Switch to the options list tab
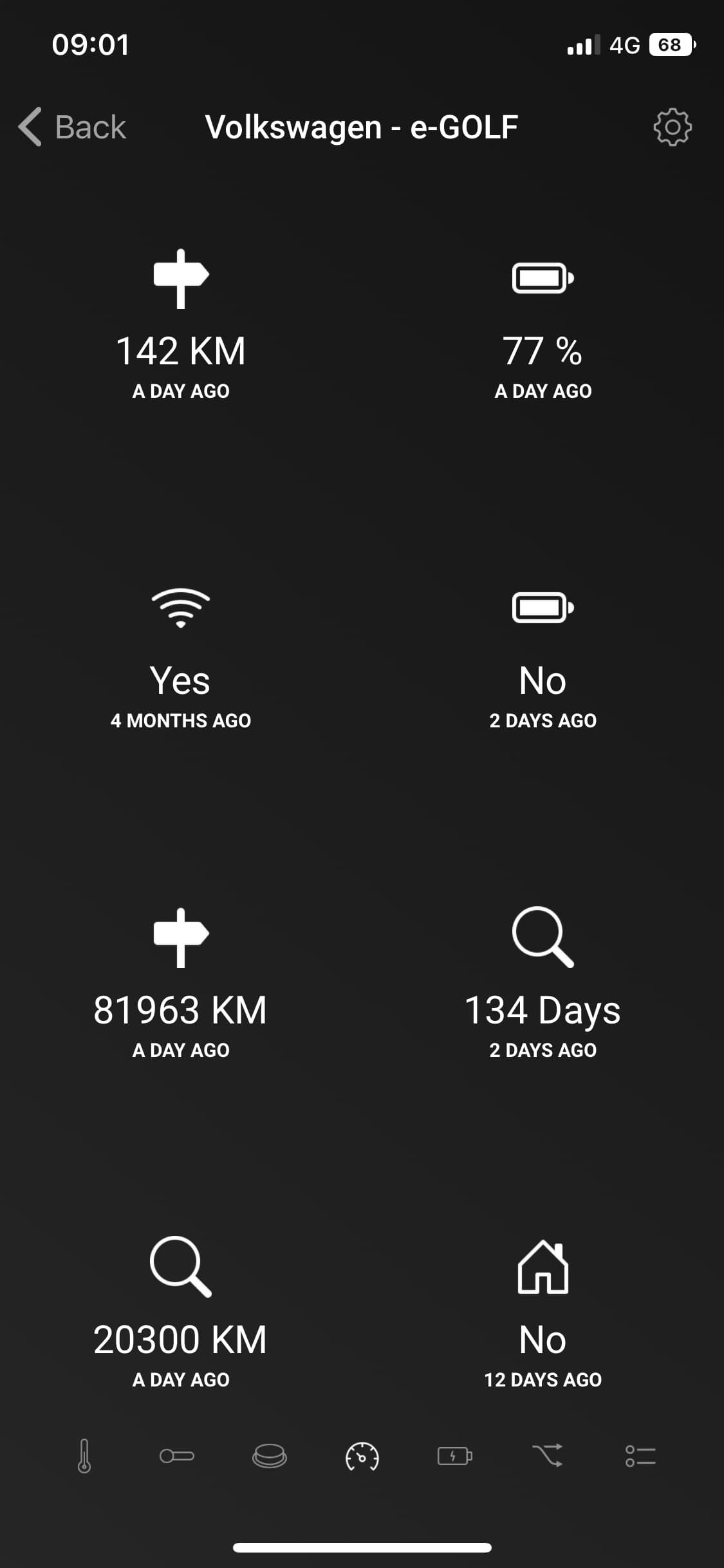The width and height of the screenshot is (724, 1568). (x=640, y=1456)
